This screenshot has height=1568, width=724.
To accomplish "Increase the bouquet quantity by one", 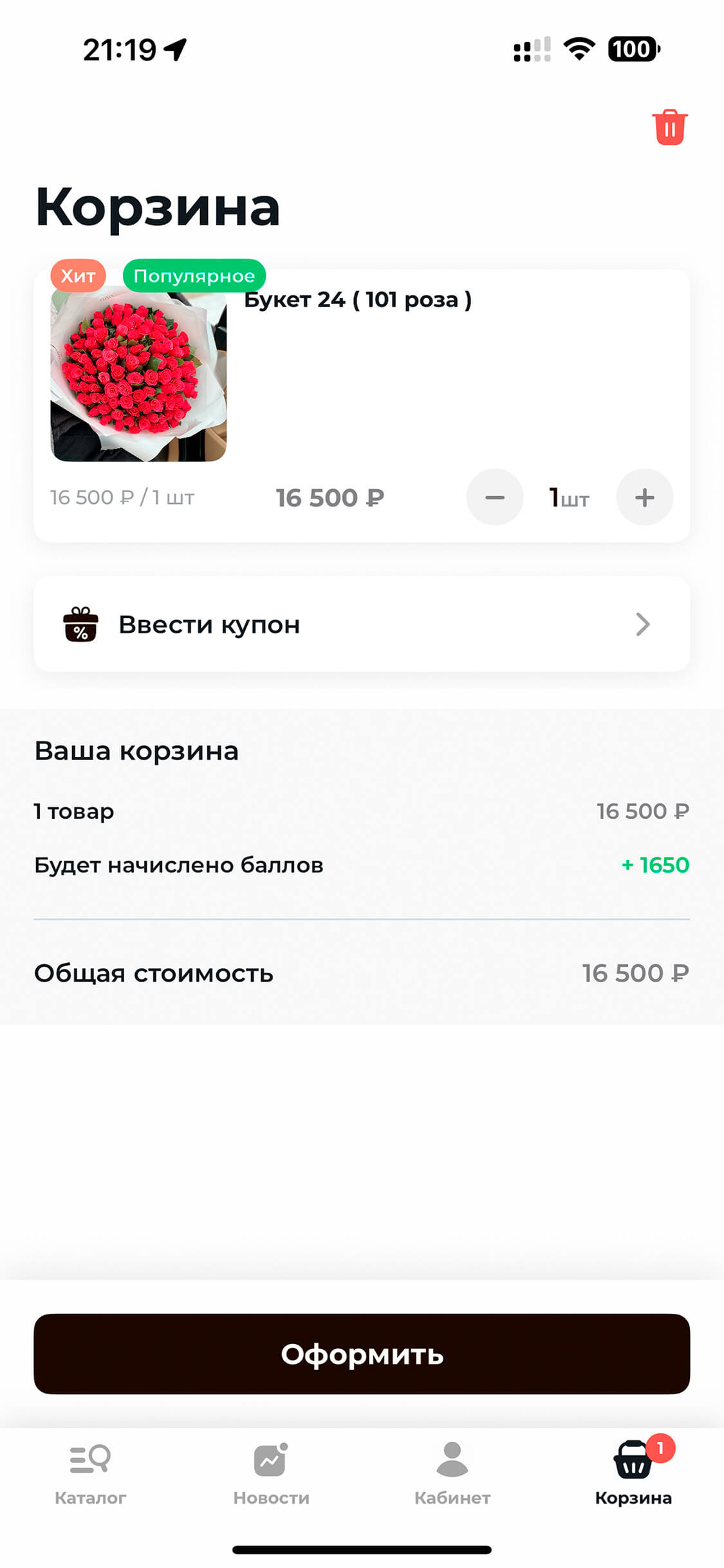I will coord(644,497).
